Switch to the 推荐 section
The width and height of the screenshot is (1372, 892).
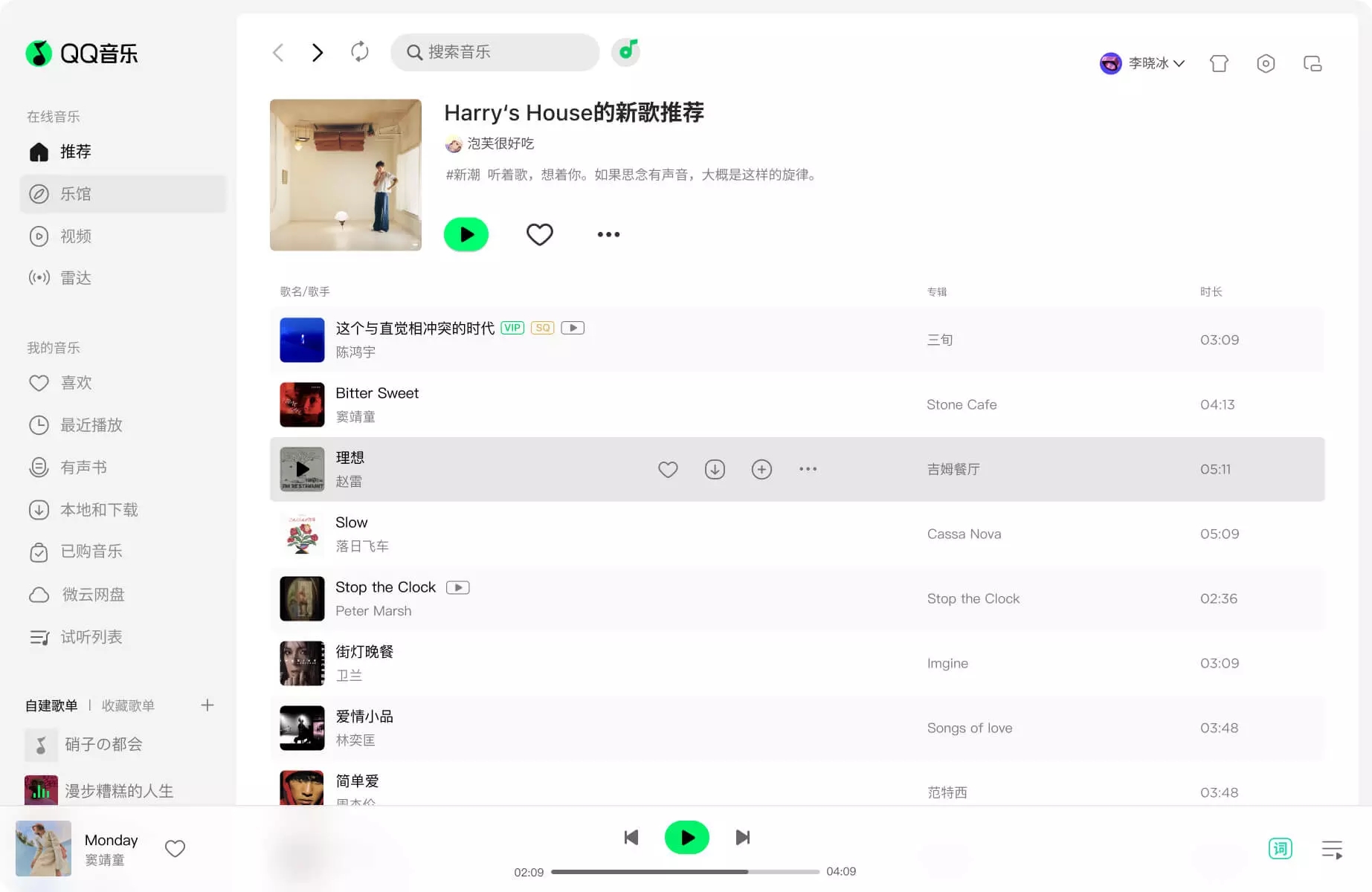point(74,152)
